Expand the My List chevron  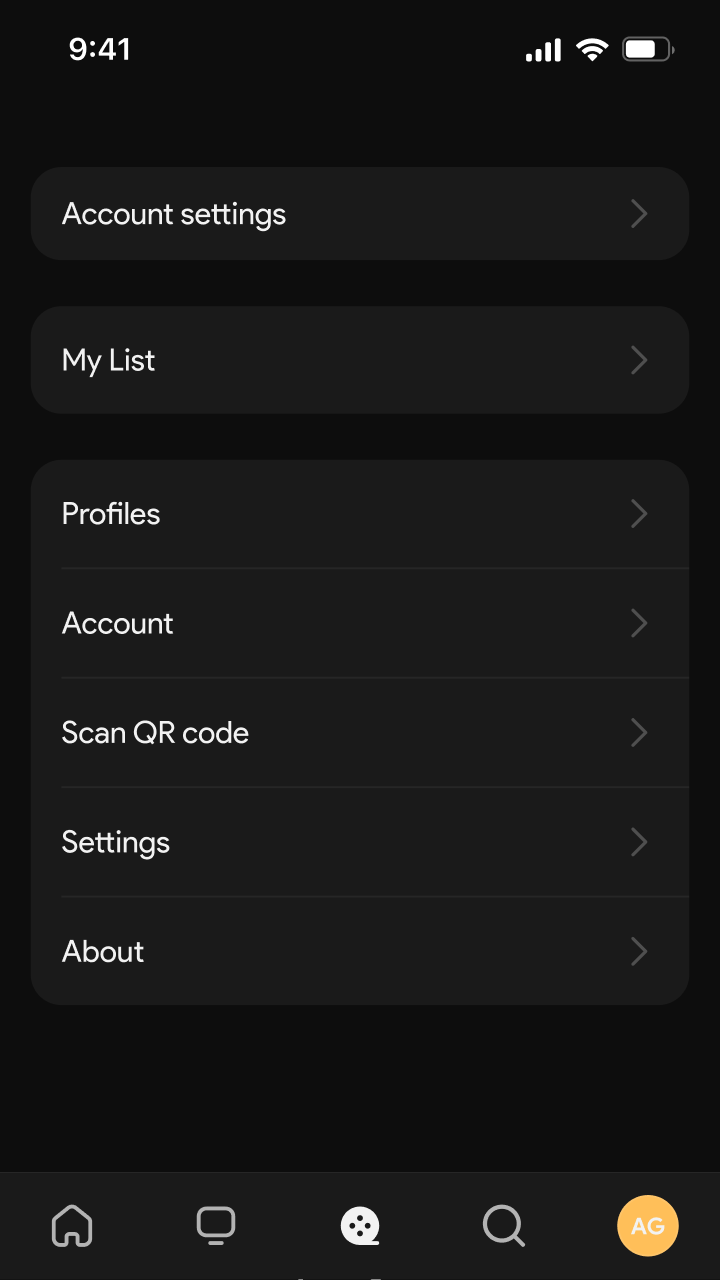(639, 360)
